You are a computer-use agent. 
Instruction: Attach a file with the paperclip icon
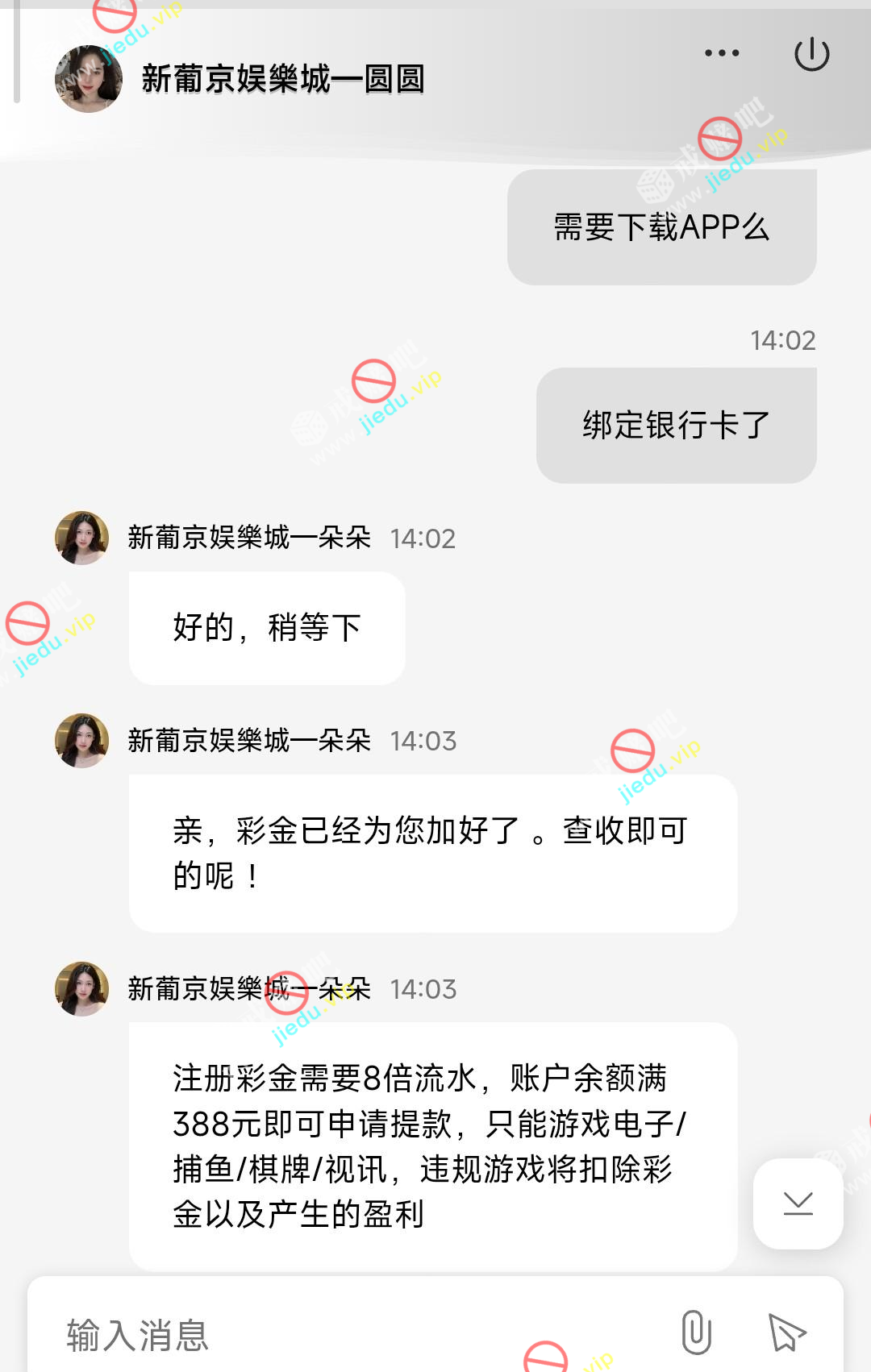pos(696,1332)
